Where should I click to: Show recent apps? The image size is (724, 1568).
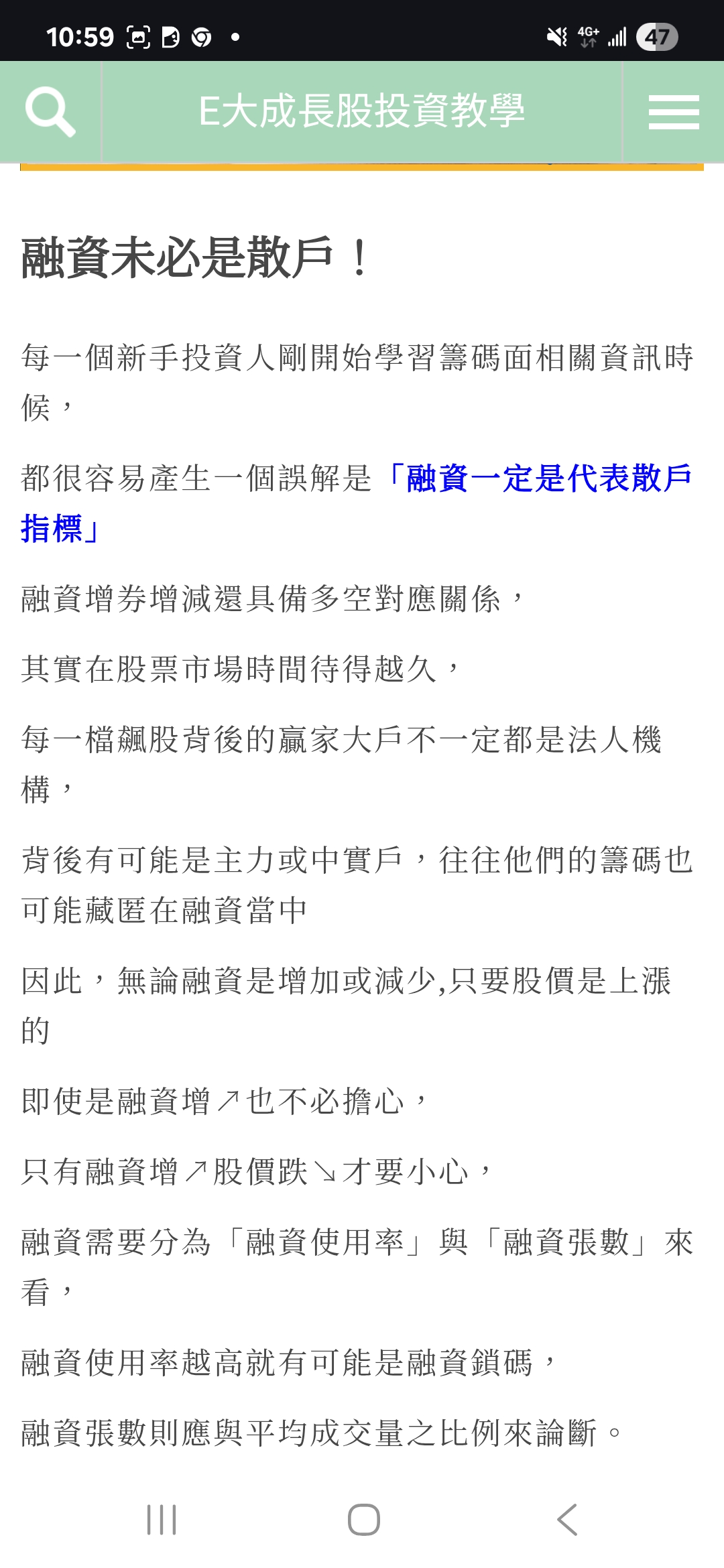click(162, 1519)
